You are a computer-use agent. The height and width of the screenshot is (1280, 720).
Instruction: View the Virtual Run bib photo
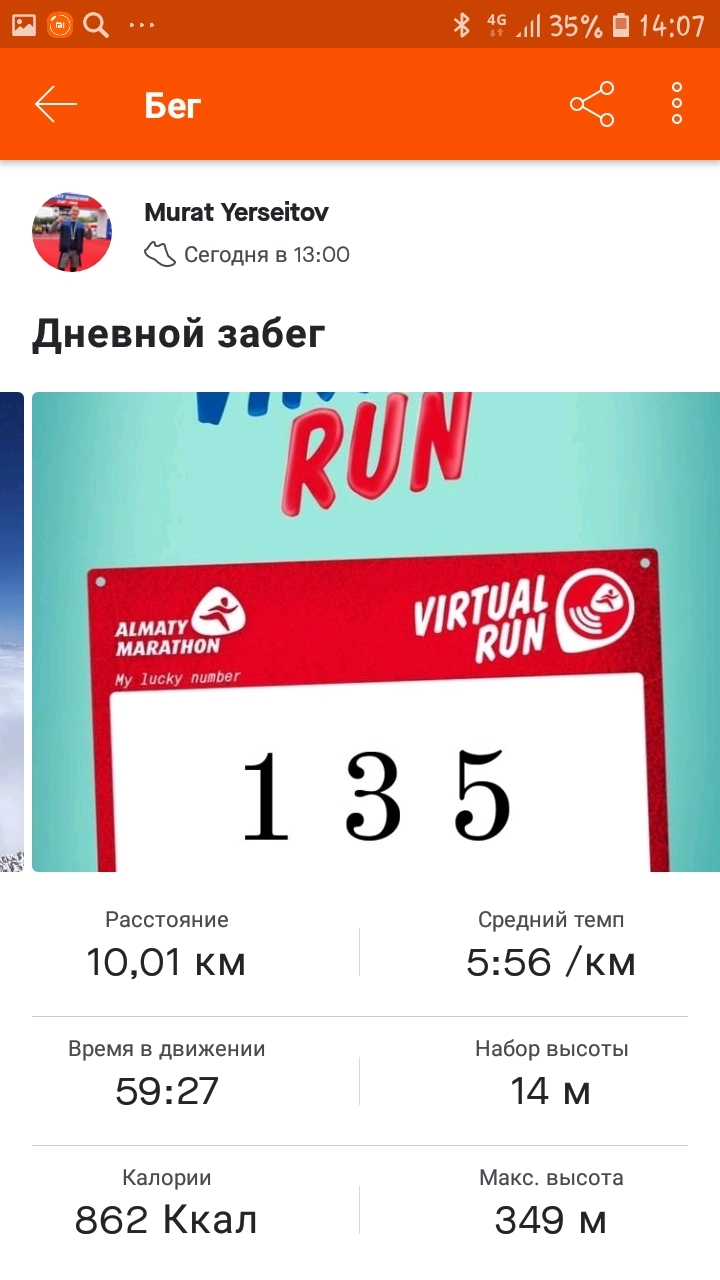(x=375, y=630)
